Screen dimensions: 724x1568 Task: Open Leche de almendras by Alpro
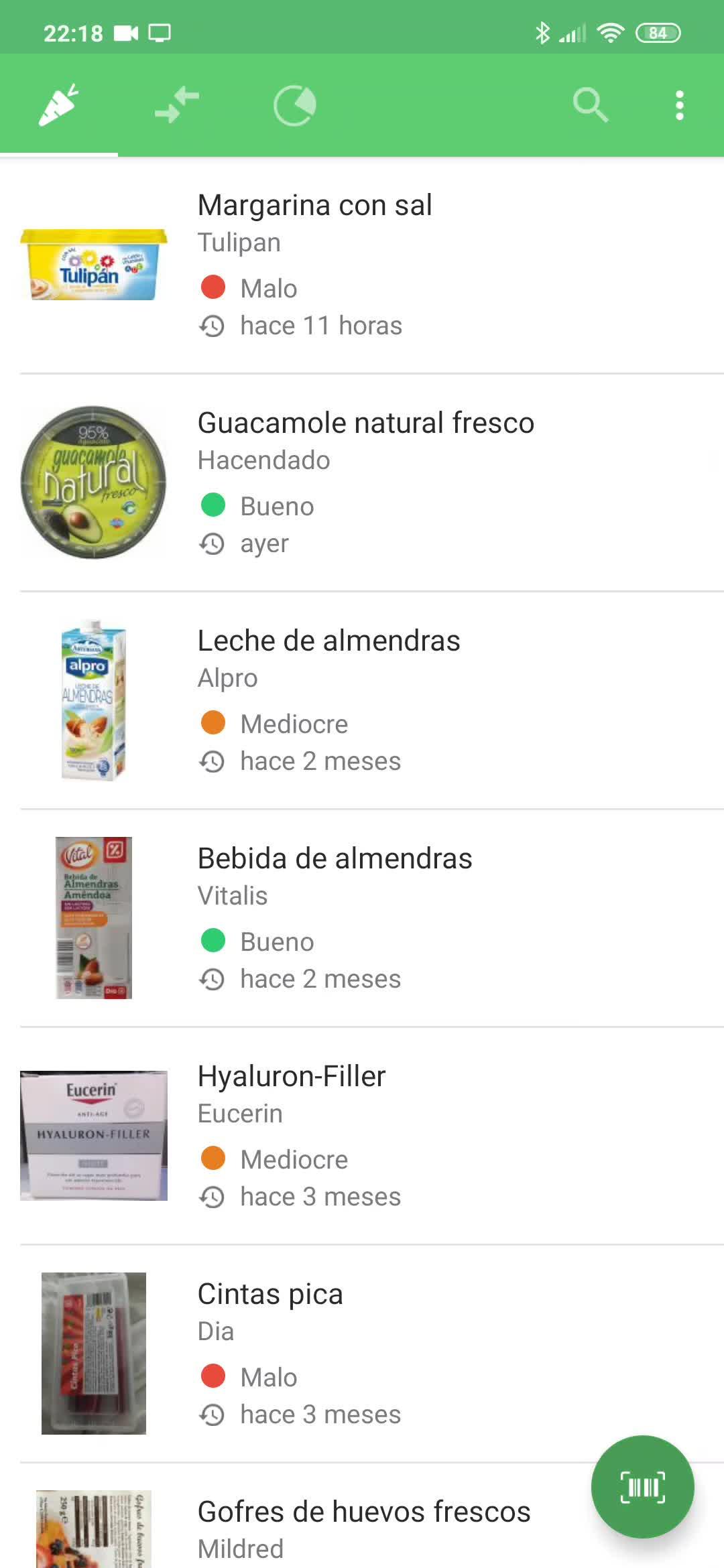tap(362, 700)
